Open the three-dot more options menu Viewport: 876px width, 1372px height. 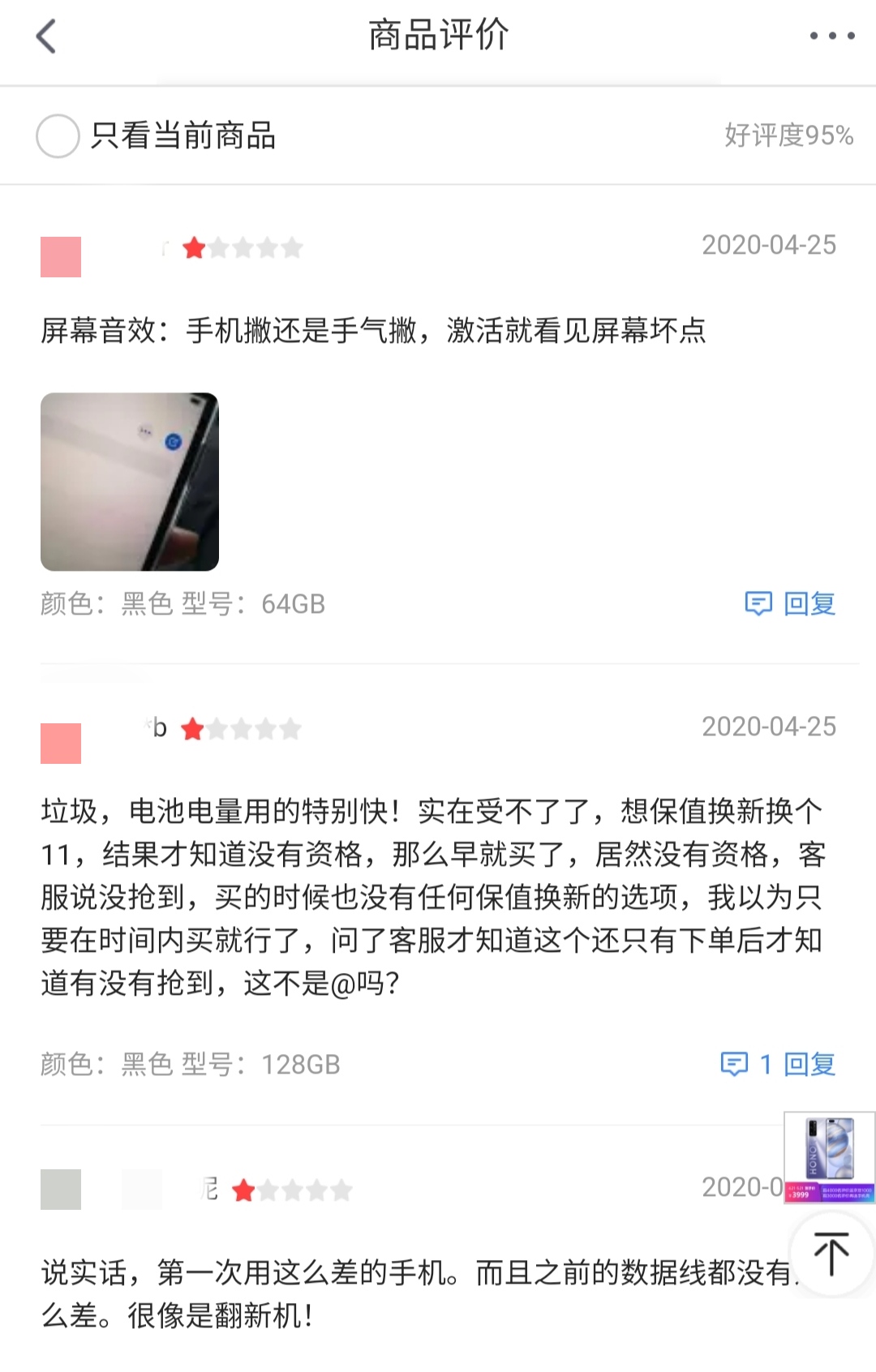click(x=827, y=36)
